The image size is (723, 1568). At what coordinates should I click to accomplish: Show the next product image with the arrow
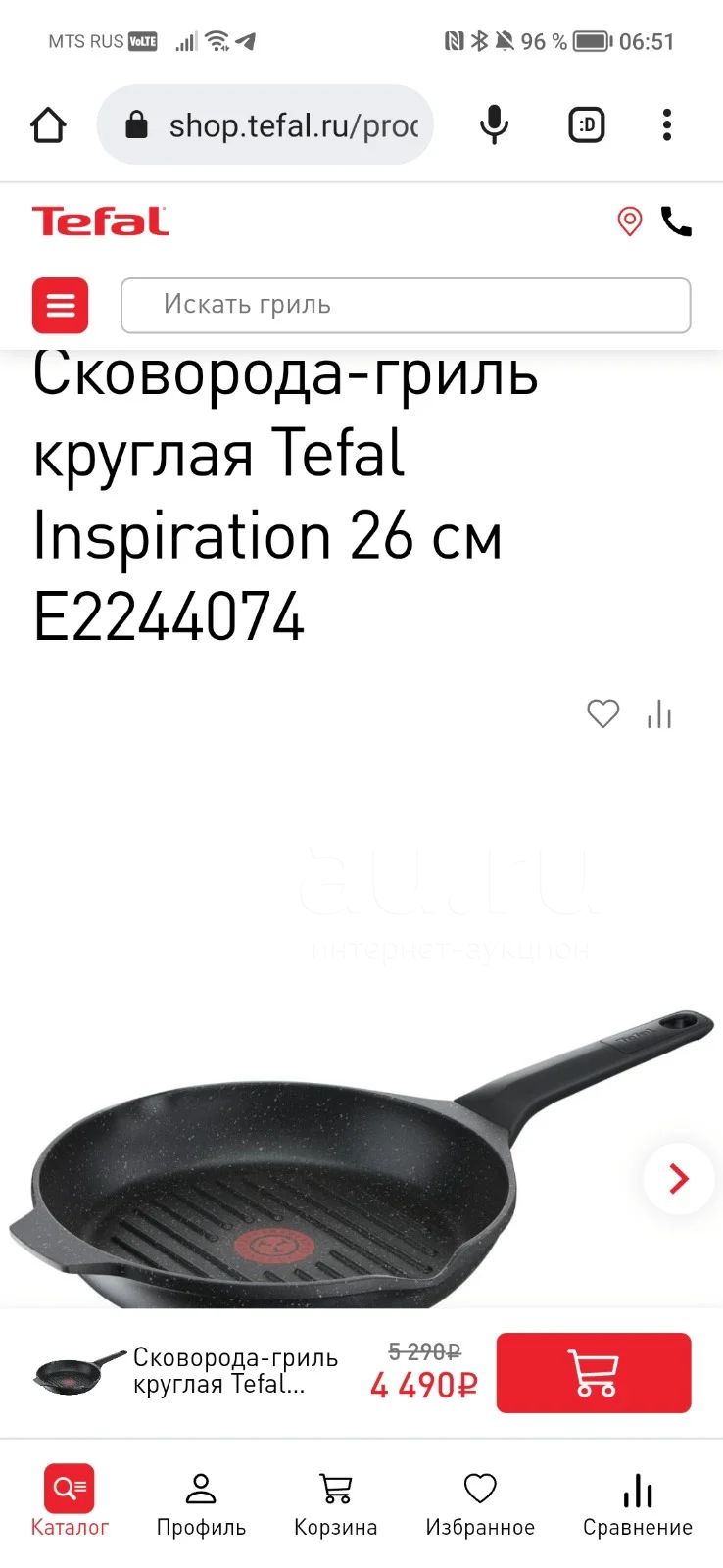pos(678,1178)
